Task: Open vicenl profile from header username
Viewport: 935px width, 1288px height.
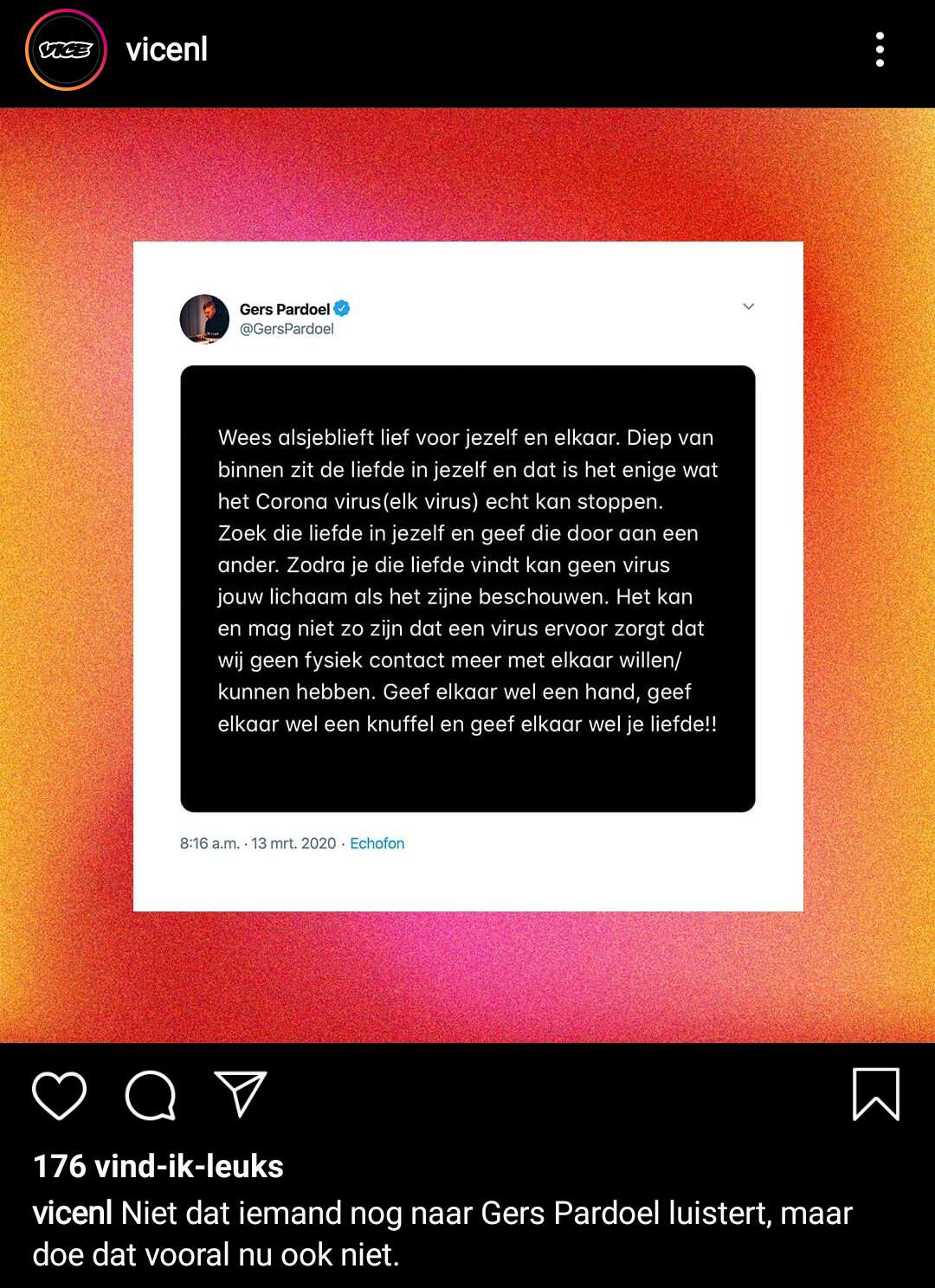Action: [166, 49]
